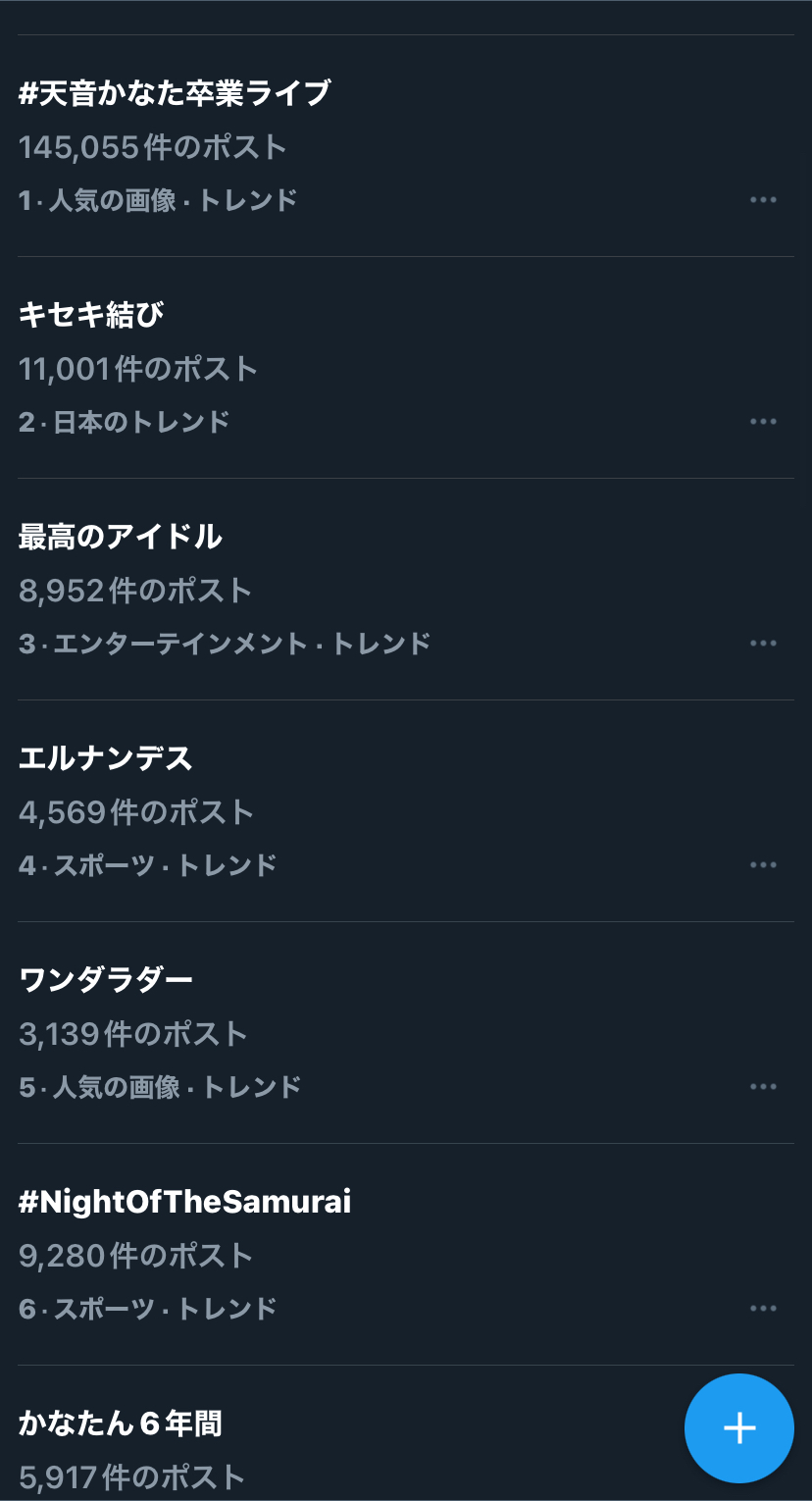Open the かなたん６年間 trend

pyautogui.click(x=121, y=1423)
